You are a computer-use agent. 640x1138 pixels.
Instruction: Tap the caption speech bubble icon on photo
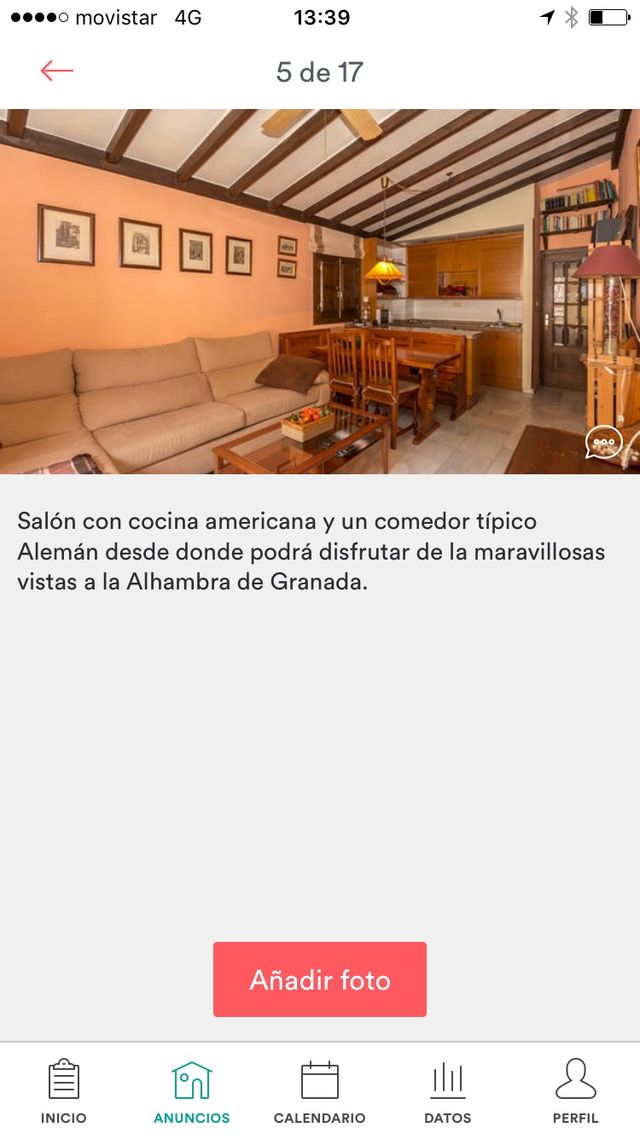click(x=604, y=443)
